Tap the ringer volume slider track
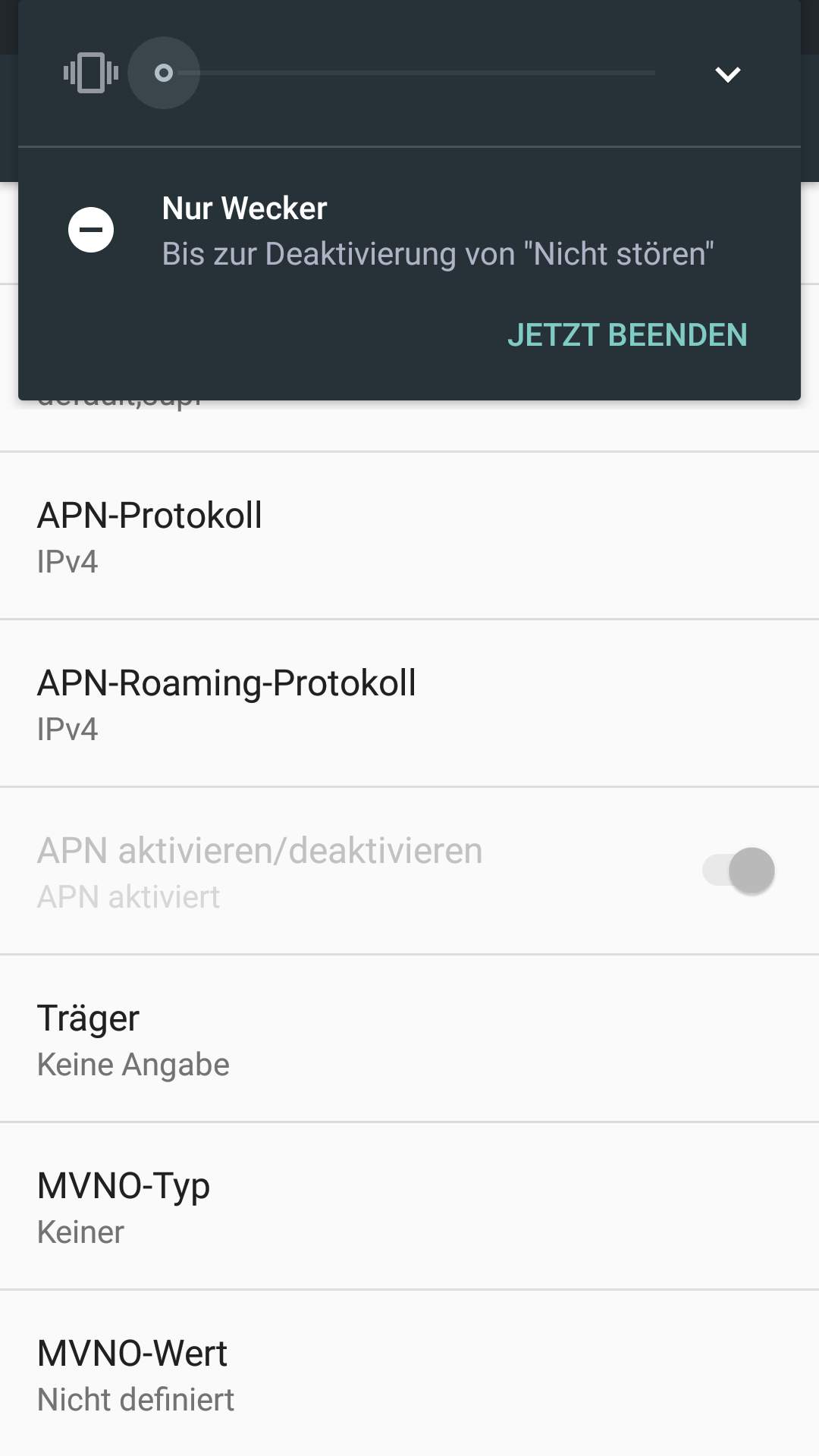819x1456 pixels. [425, 73]
